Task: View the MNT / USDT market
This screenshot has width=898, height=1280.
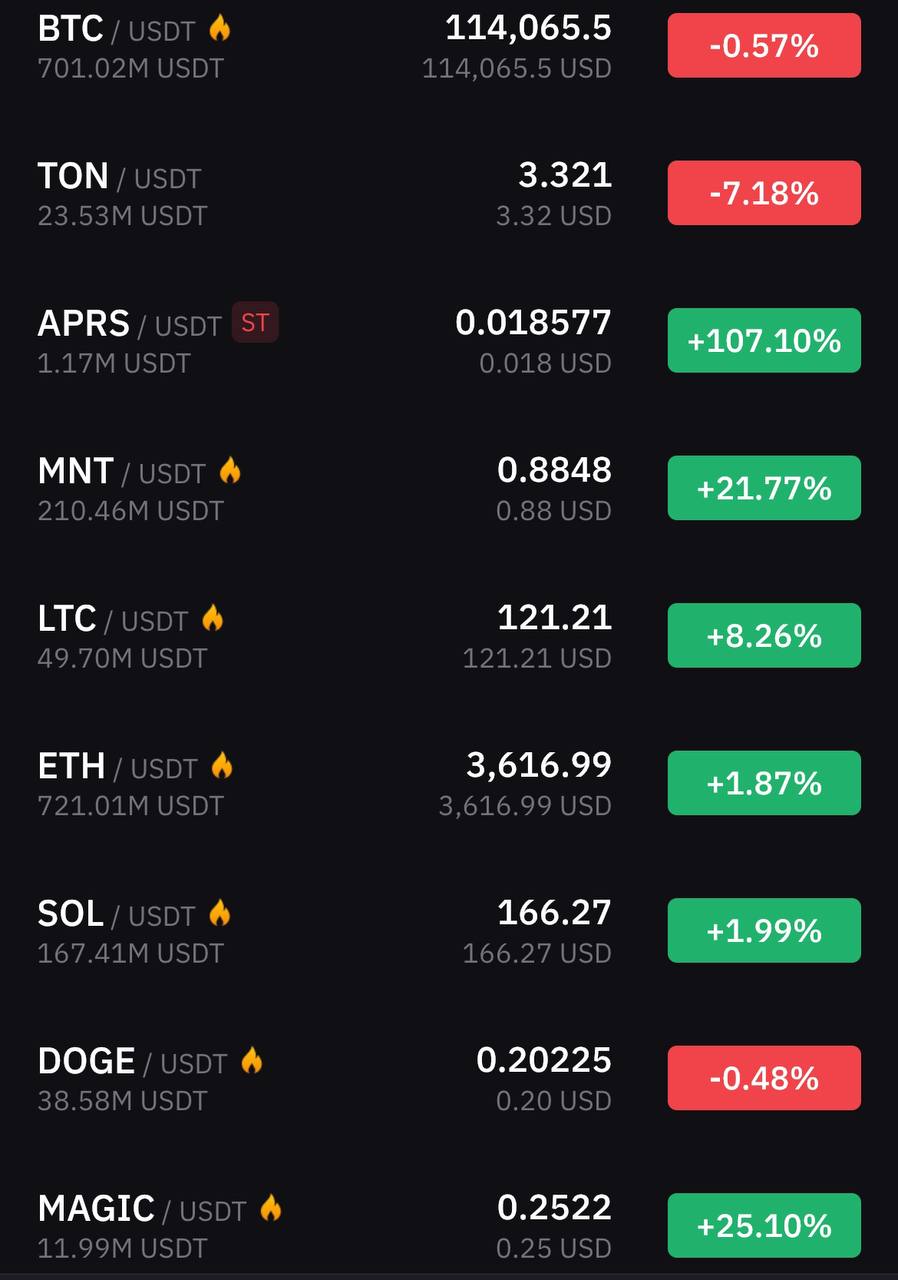Action: [x=449, y=488]
